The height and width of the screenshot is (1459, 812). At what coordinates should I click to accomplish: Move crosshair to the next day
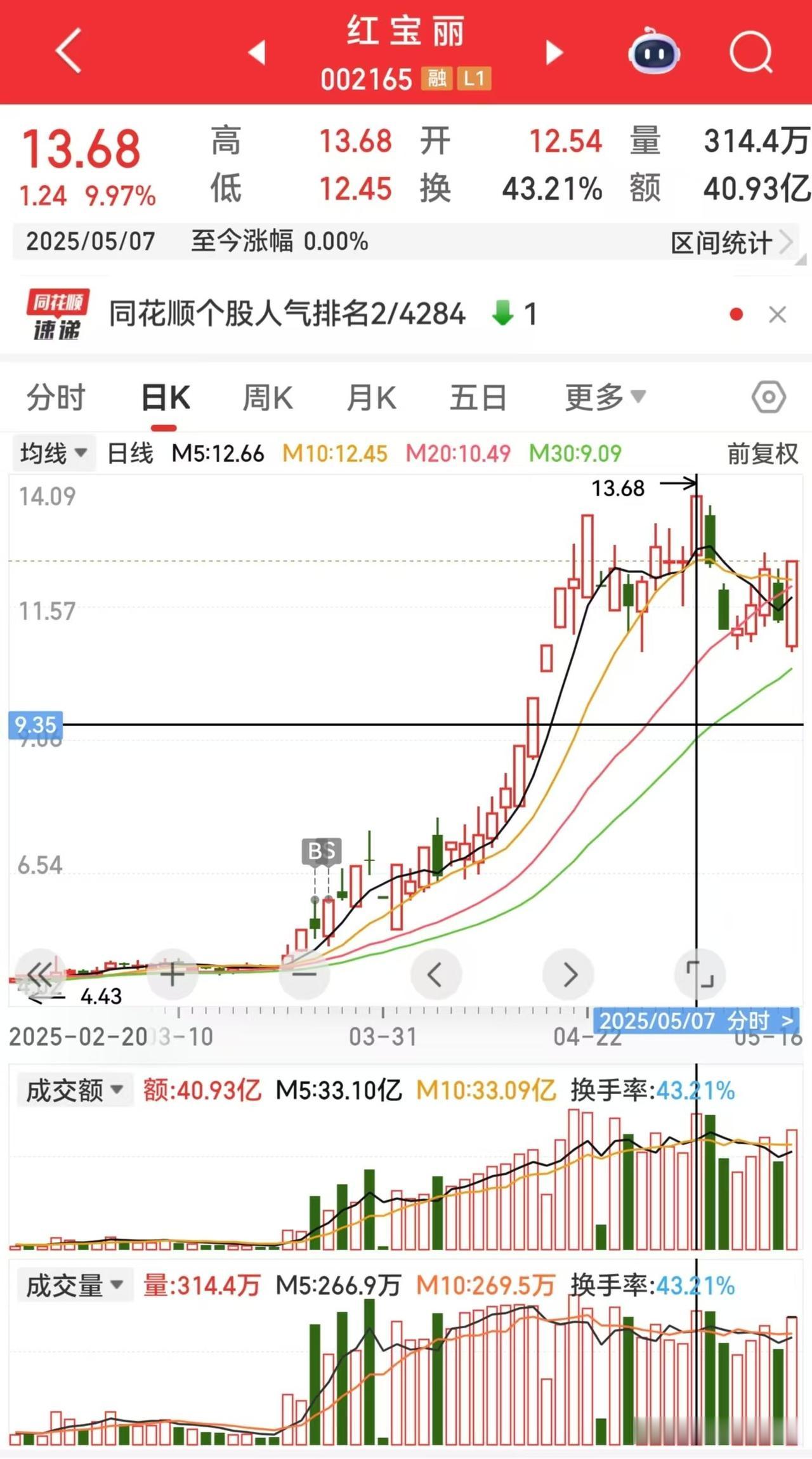[569, 974]
